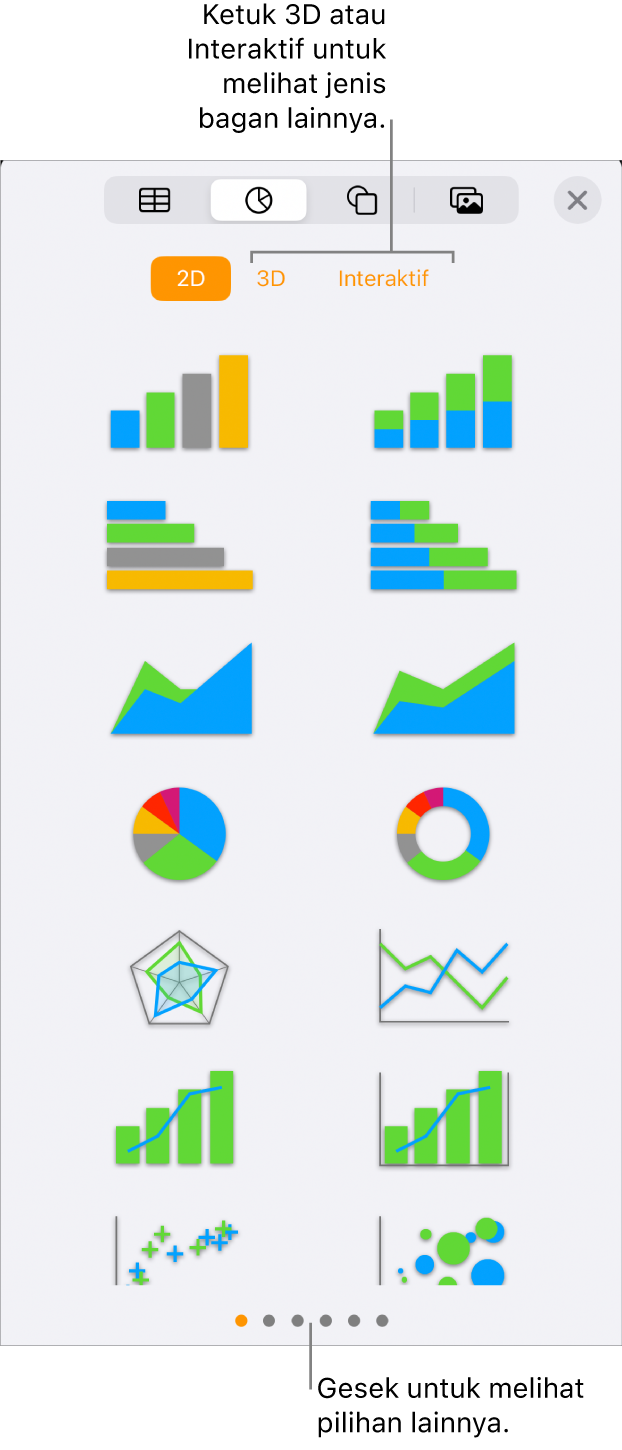Pick the scatter chart
Image resolution: width=622 pixels, height=1450 pixels.
click(179, 1250)
